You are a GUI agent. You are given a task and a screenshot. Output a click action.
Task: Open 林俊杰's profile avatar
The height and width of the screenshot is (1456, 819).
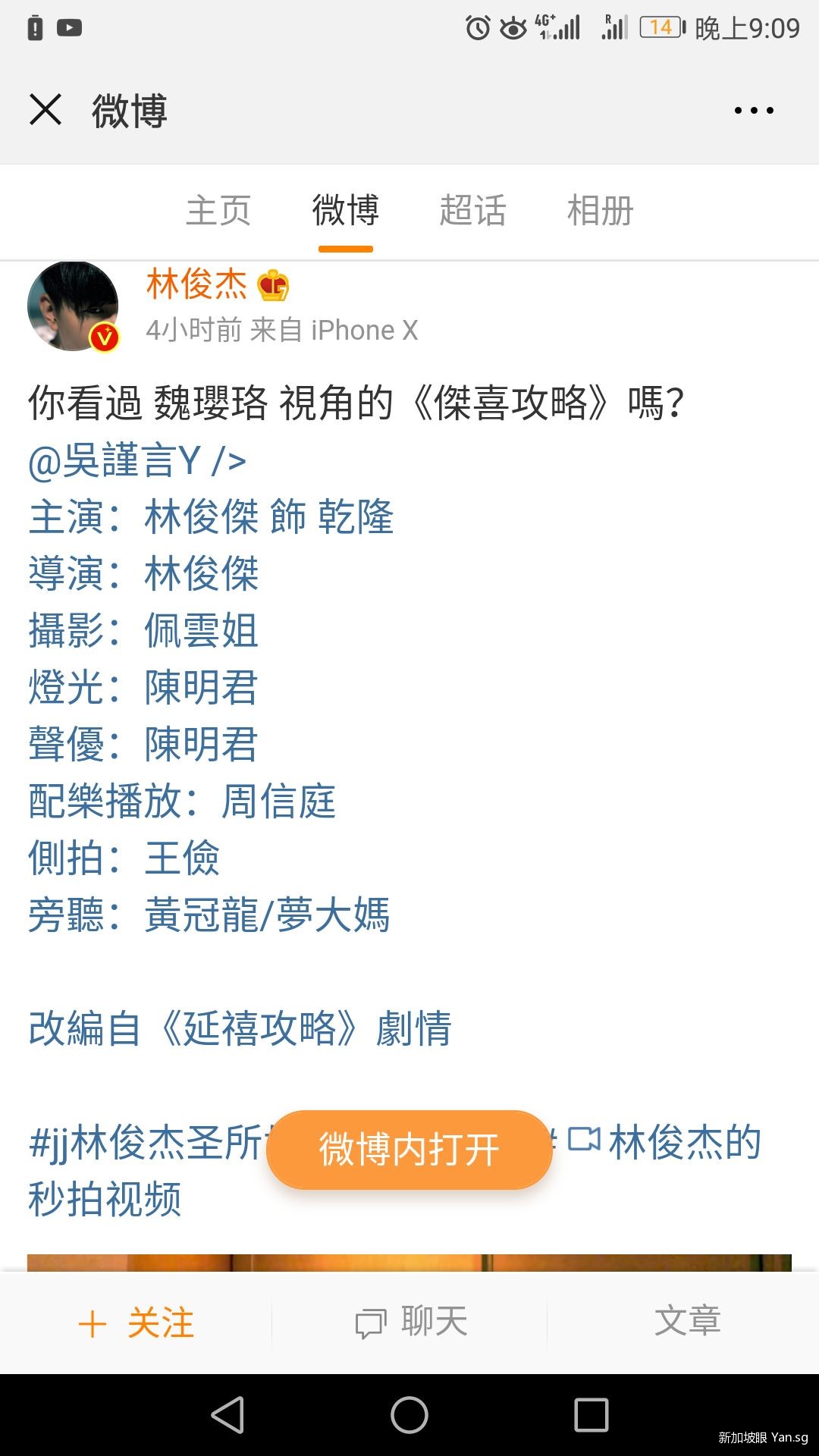click(73, 306)
